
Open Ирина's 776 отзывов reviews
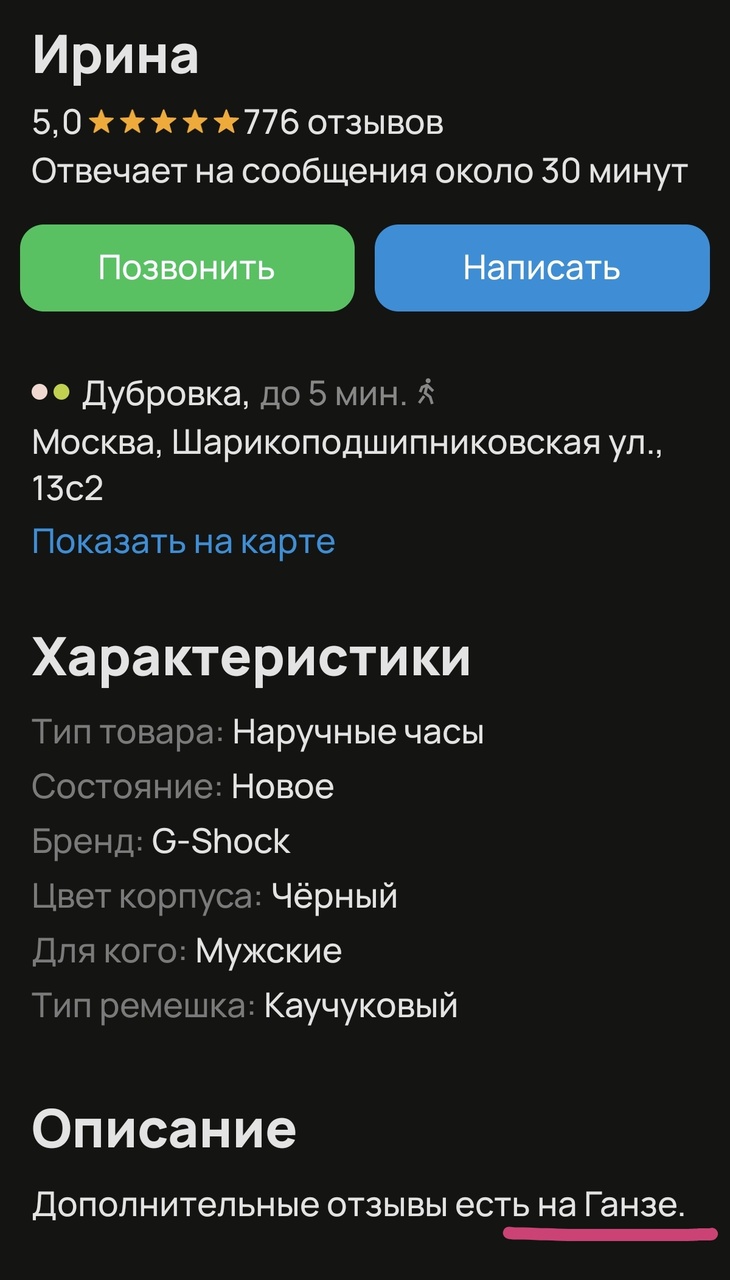coord(343,123)
